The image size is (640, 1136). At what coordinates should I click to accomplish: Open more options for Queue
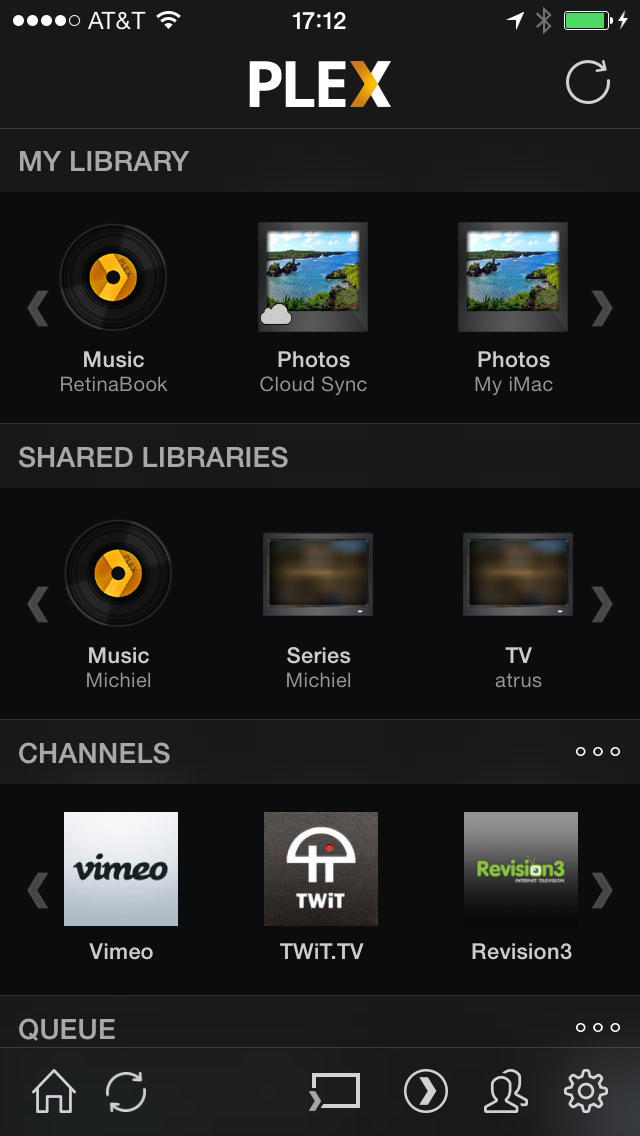(x=598, y=1027)
